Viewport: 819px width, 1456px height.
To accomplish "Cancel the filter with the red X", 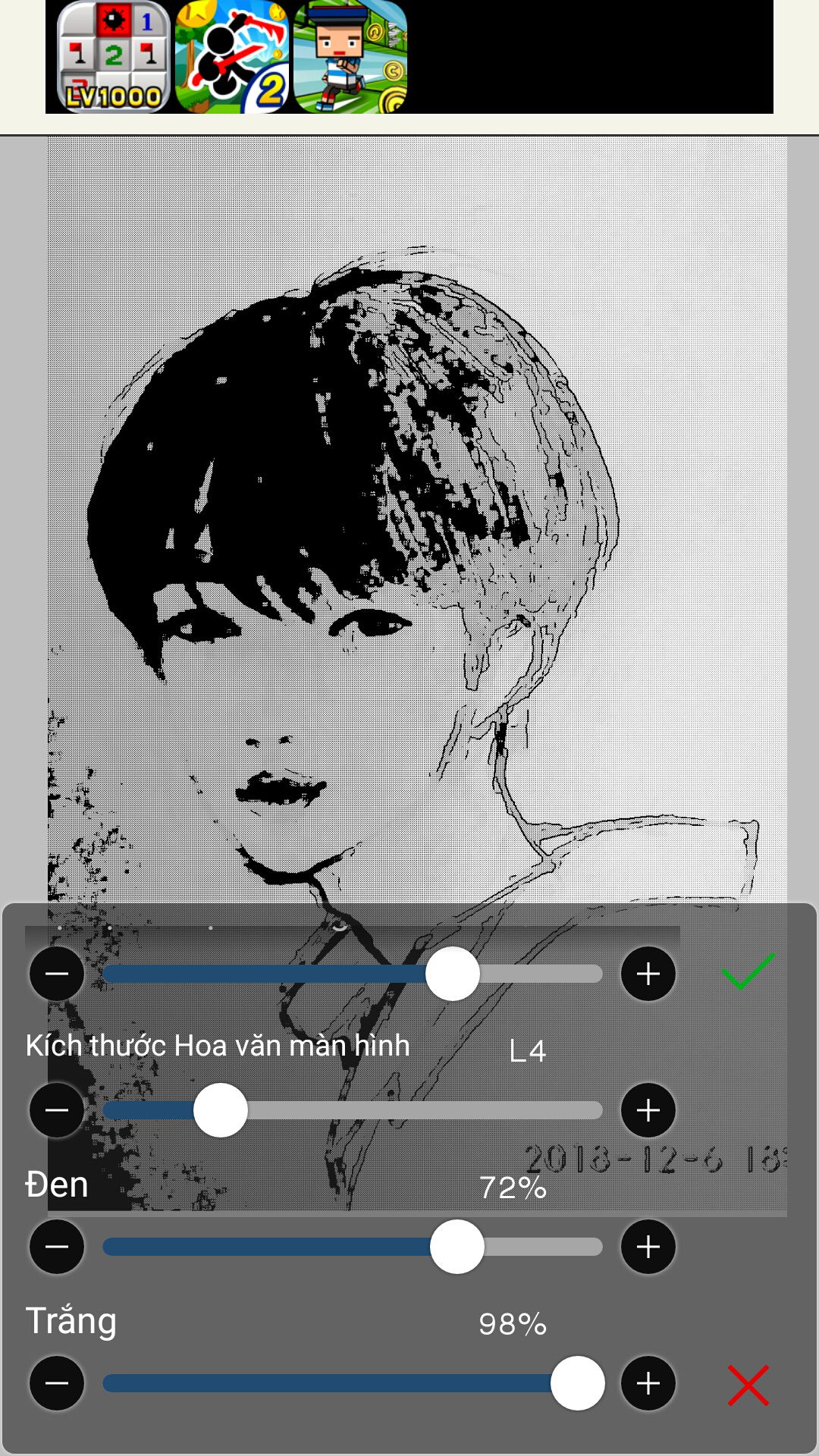I will (x=748, y=1385).
